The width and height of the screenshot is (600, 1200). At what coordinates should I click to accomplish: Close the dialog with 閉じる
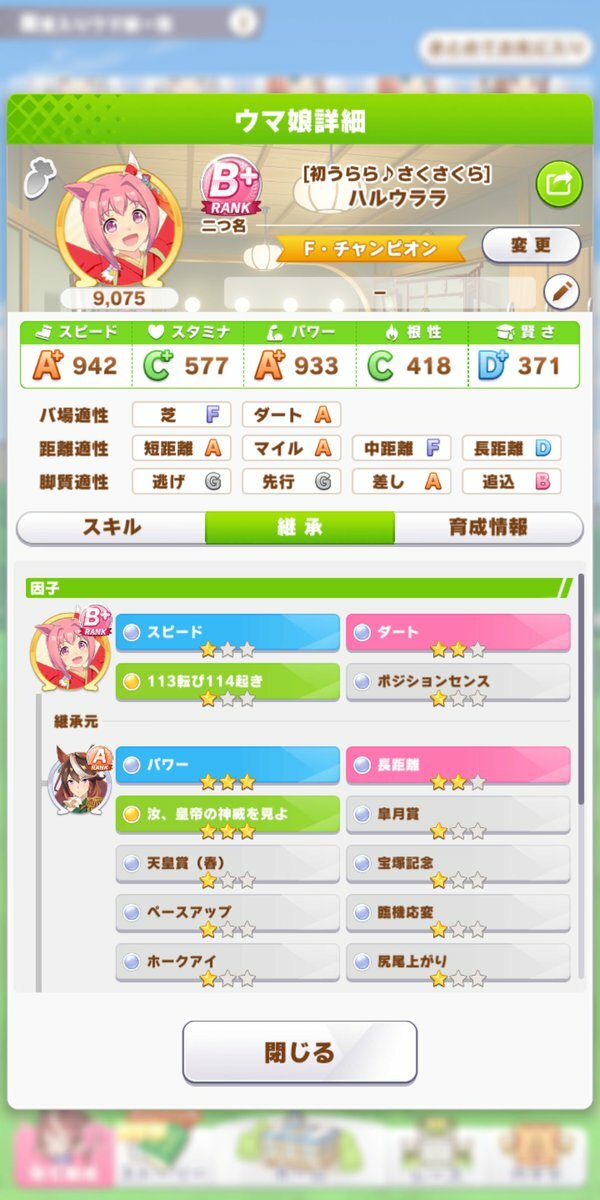(299, 1052)
